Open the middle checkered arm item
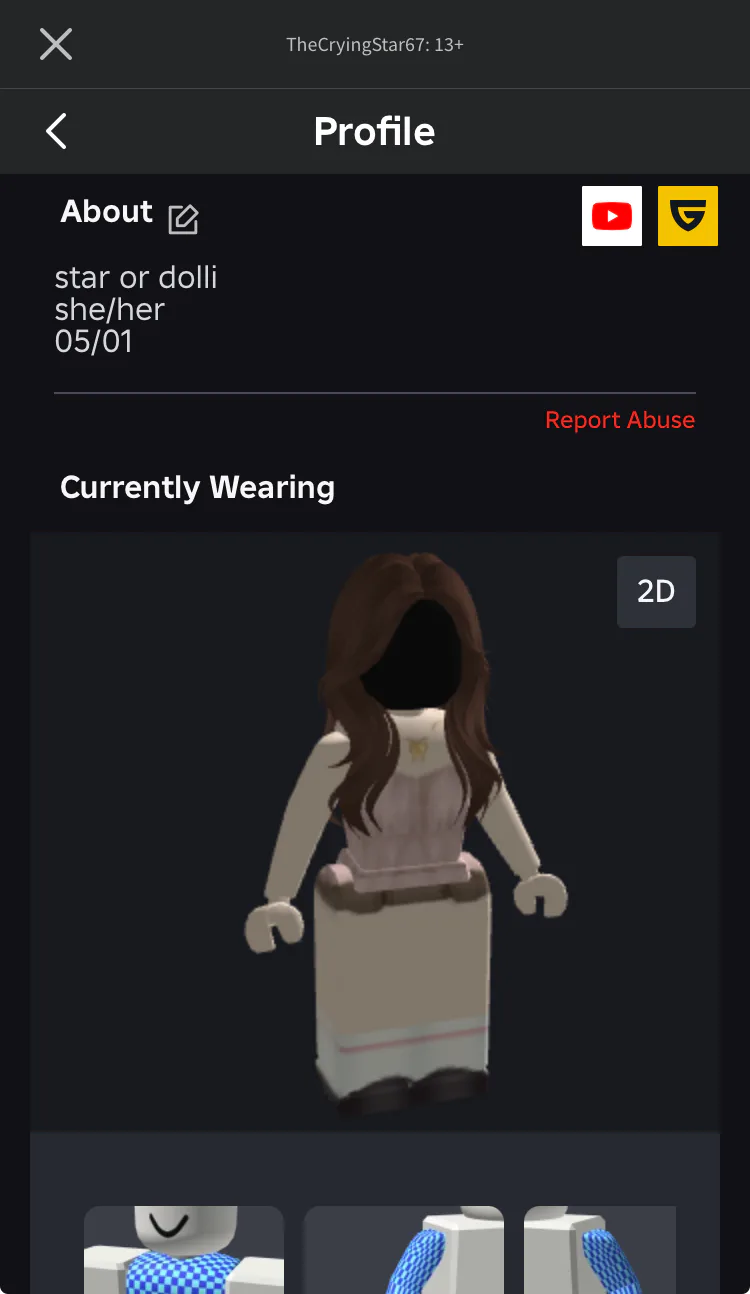This screenshot has width=750, height=1294. (x=404, y=1250)
